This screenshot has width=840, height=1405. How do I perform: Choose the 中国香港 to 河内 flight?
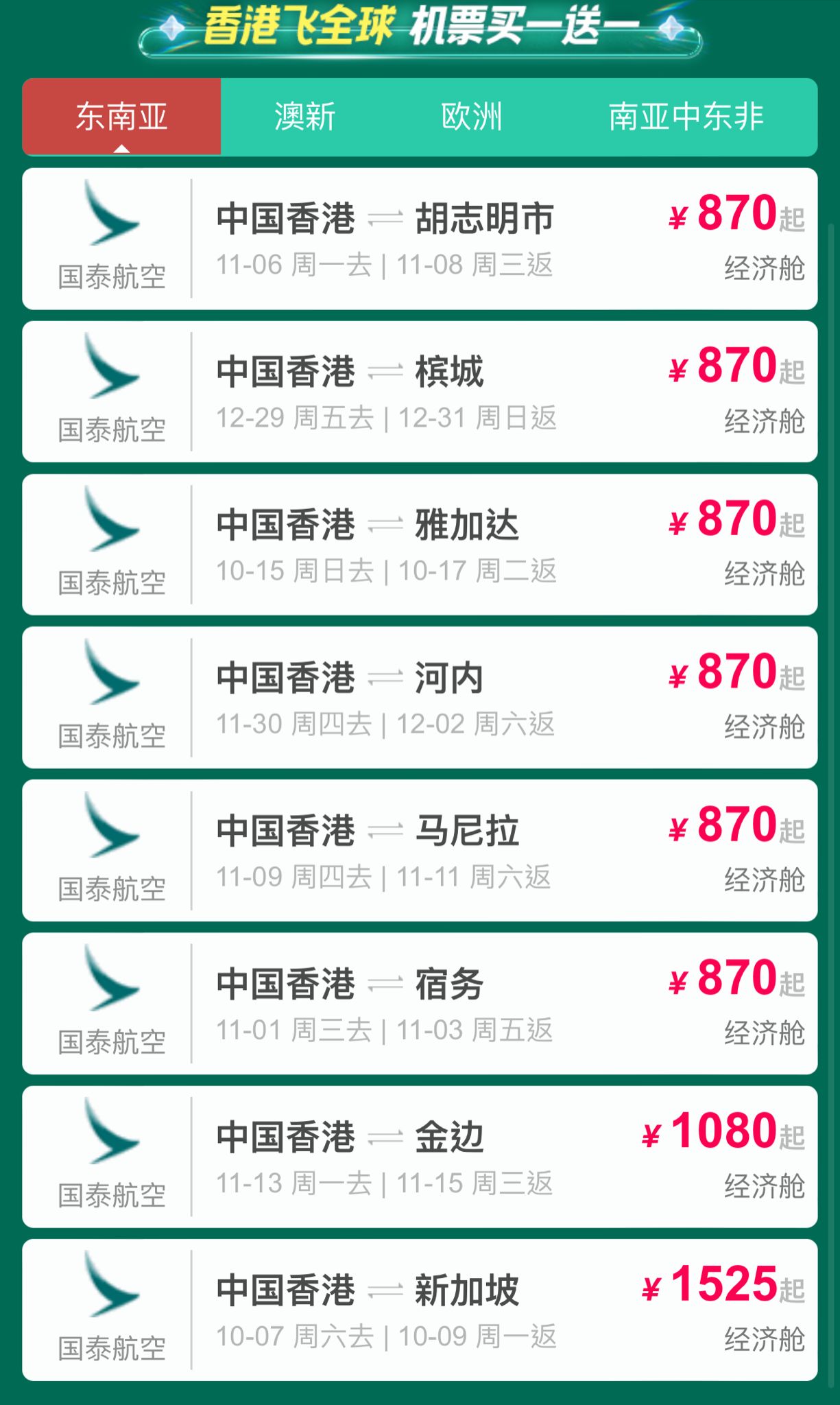click(x=420, y=698)
